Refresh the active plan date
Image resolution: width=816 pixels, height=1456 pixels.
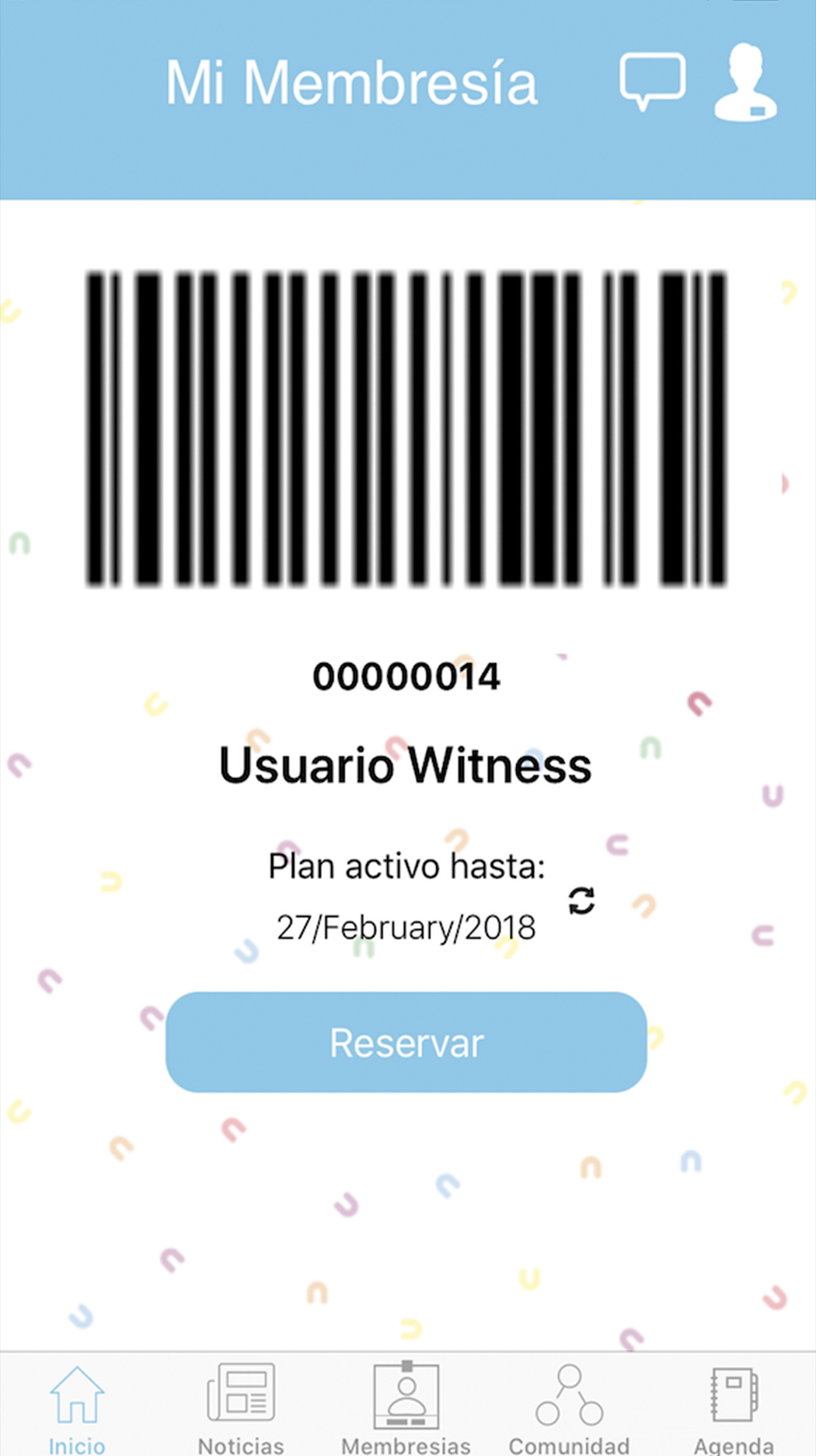(x=581, y=901)
